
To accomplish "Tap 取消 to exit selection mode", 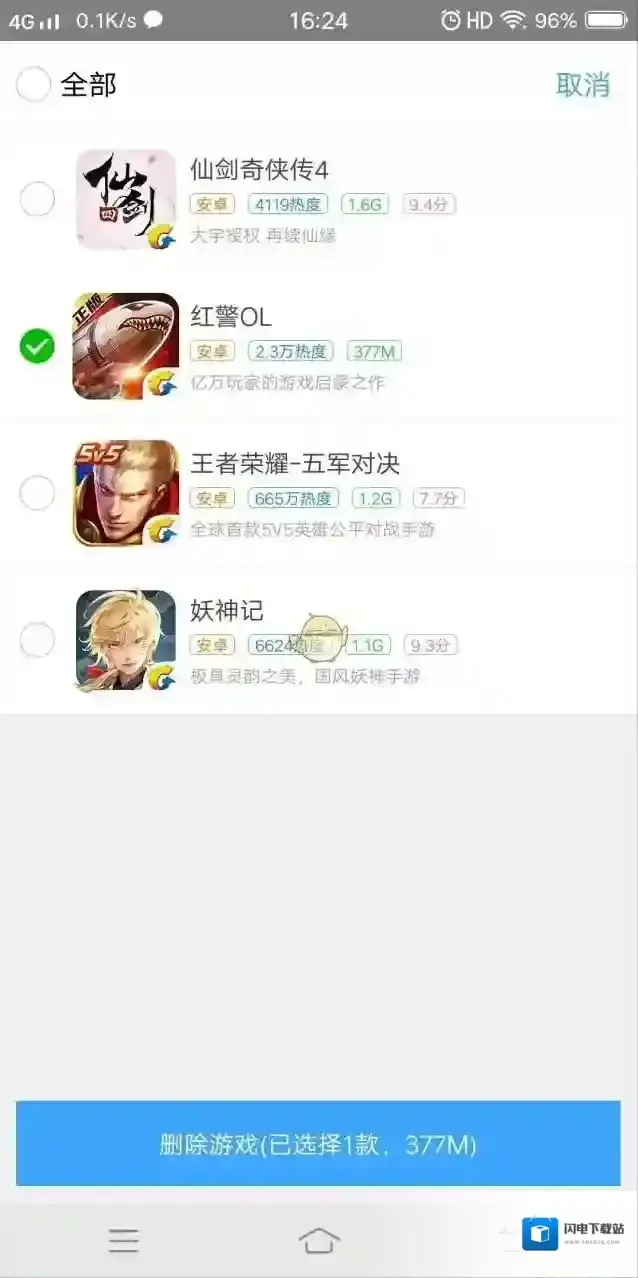I will click(x=582, y=85).
